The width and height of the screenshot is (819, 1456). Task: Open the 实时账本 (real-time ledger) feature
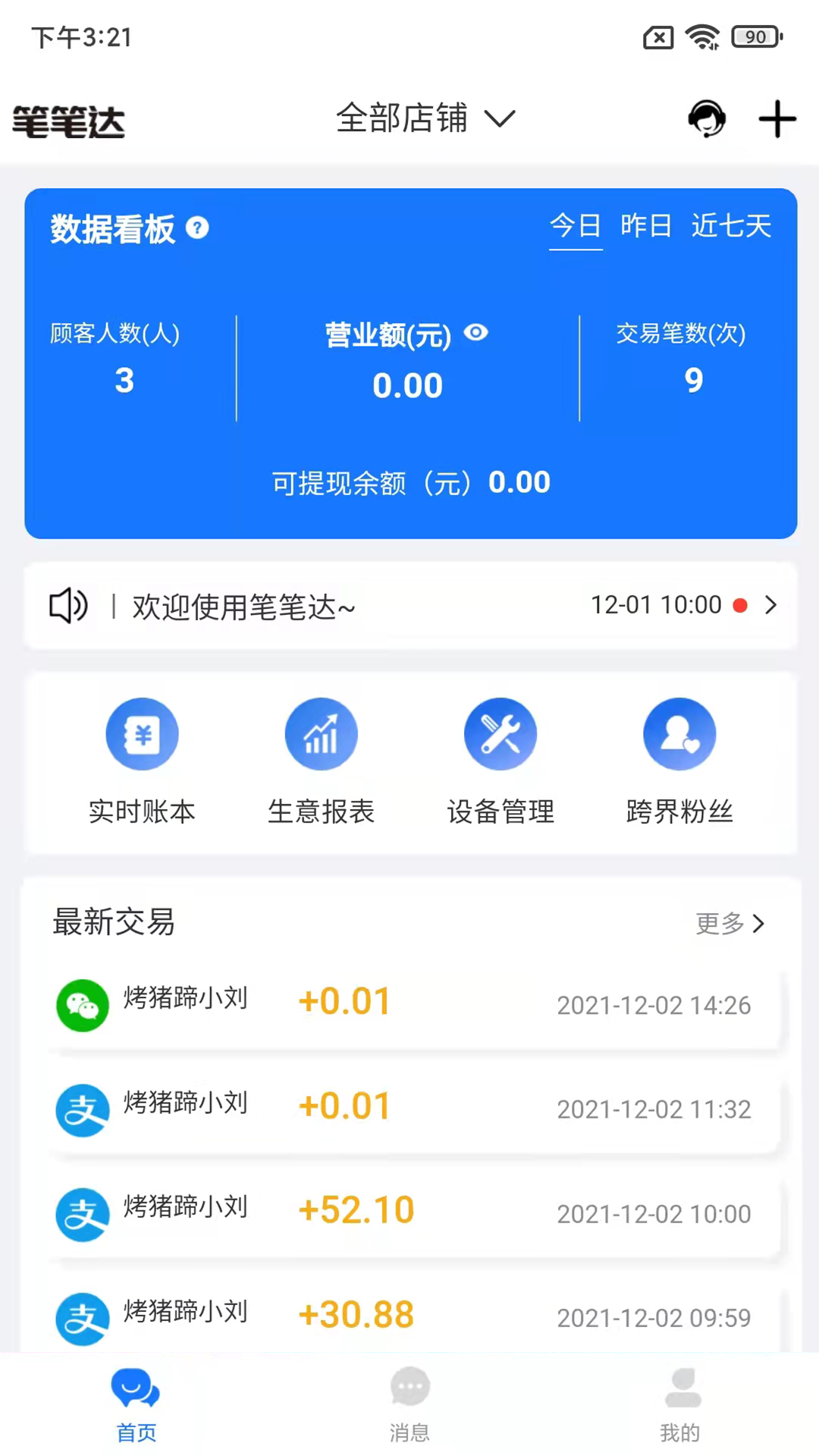pos(142,762)
